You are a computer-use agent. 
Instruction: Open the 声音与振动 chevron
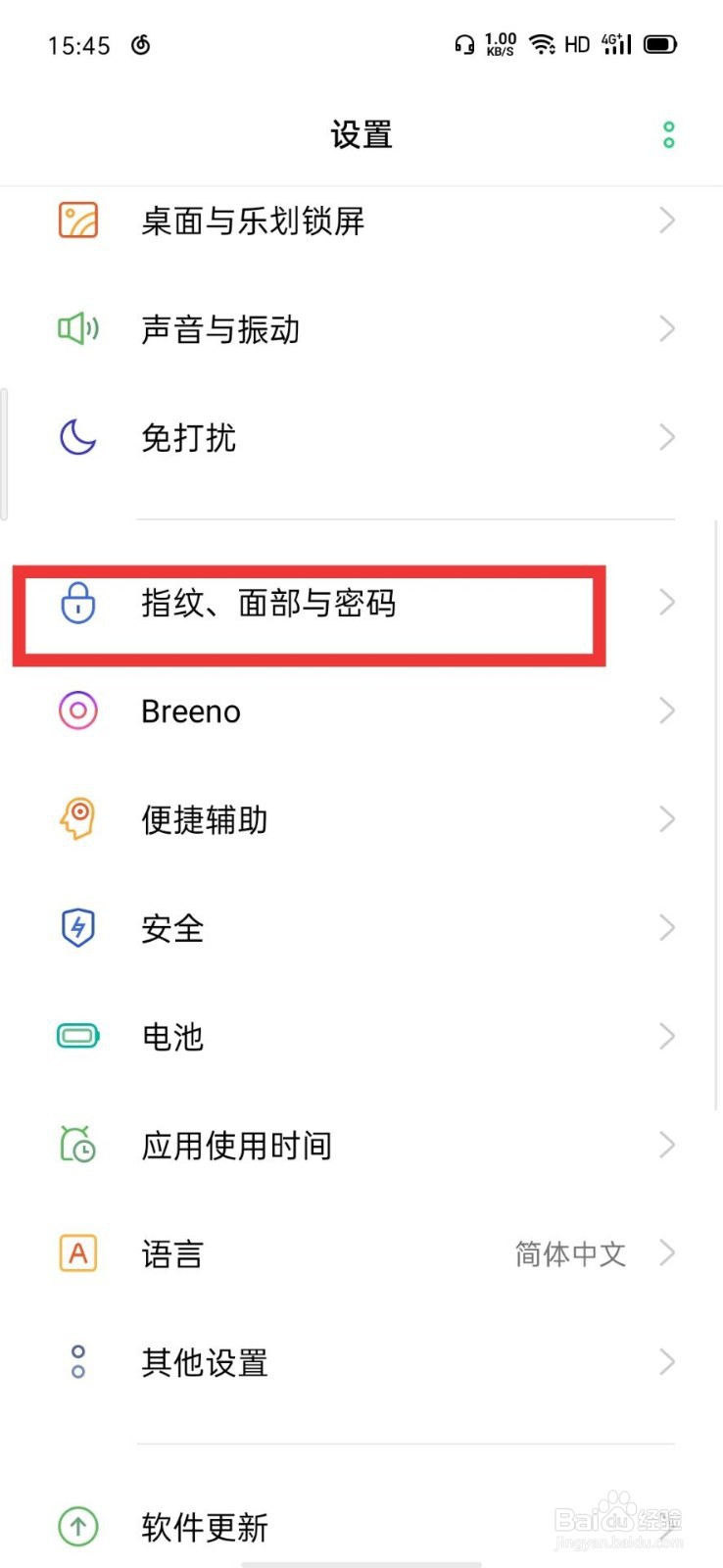click(666, 329)
